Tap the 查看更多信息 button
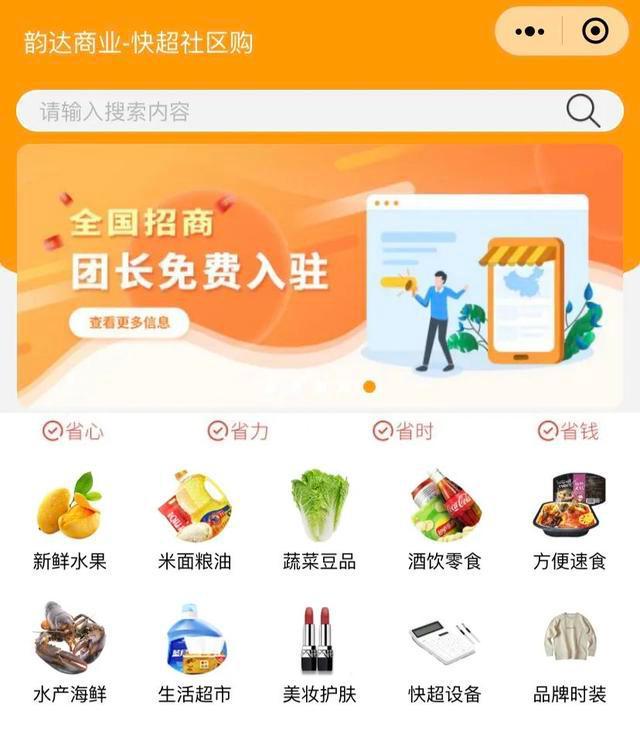 (129, 322)
